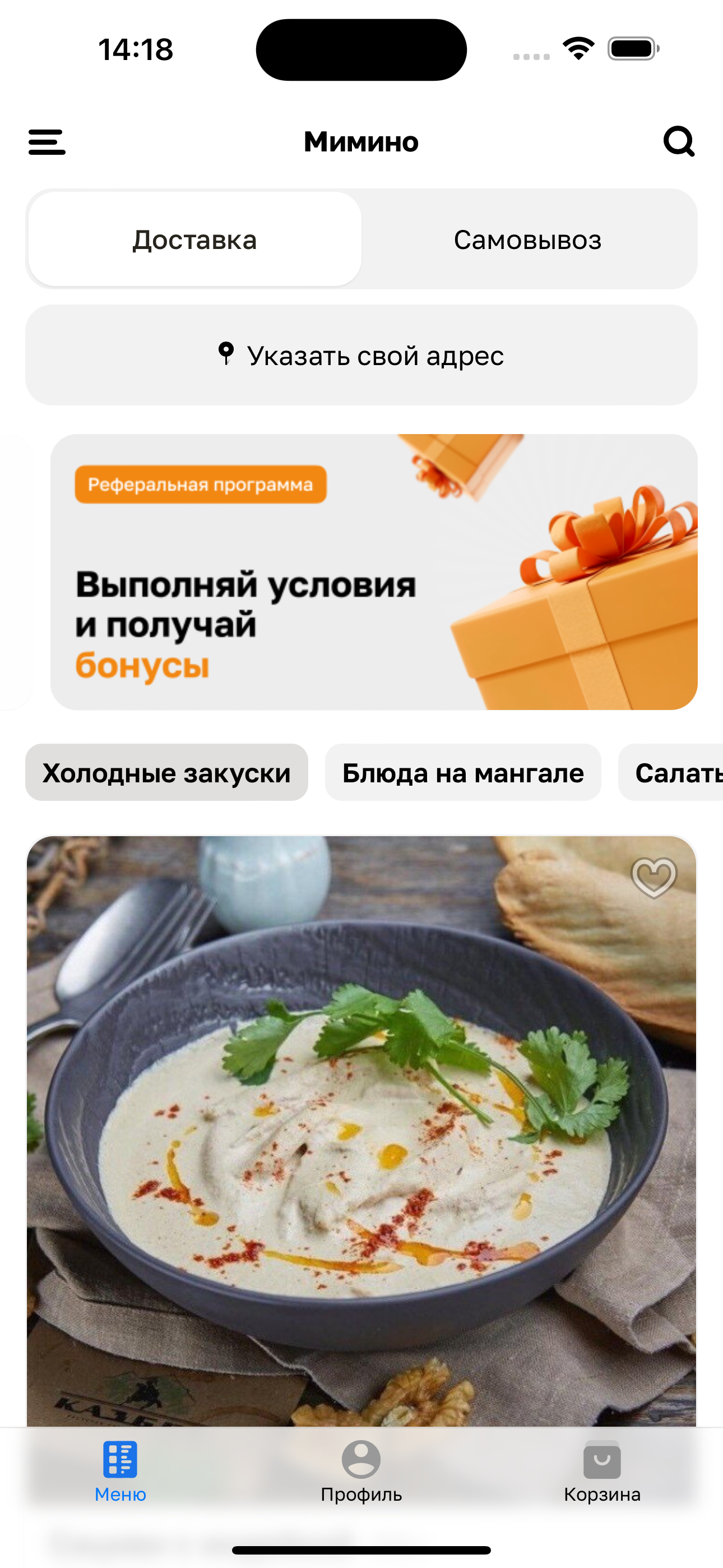Image resolution: width=723 pixels, height=1568 pixels.
Task: Select the Доставка delivery option
Action: coord(194,239)
